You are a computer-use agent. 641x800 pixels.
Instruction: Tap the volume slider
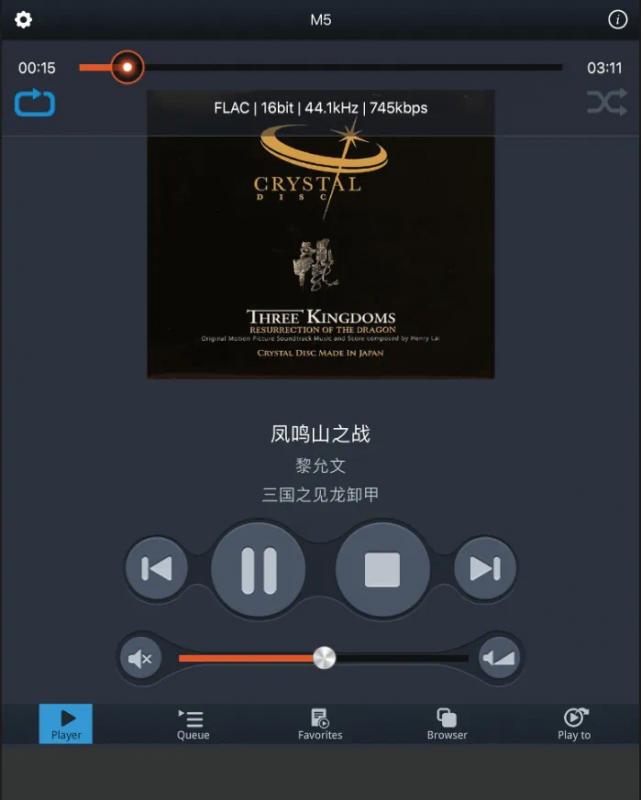(x=324, y=658)
